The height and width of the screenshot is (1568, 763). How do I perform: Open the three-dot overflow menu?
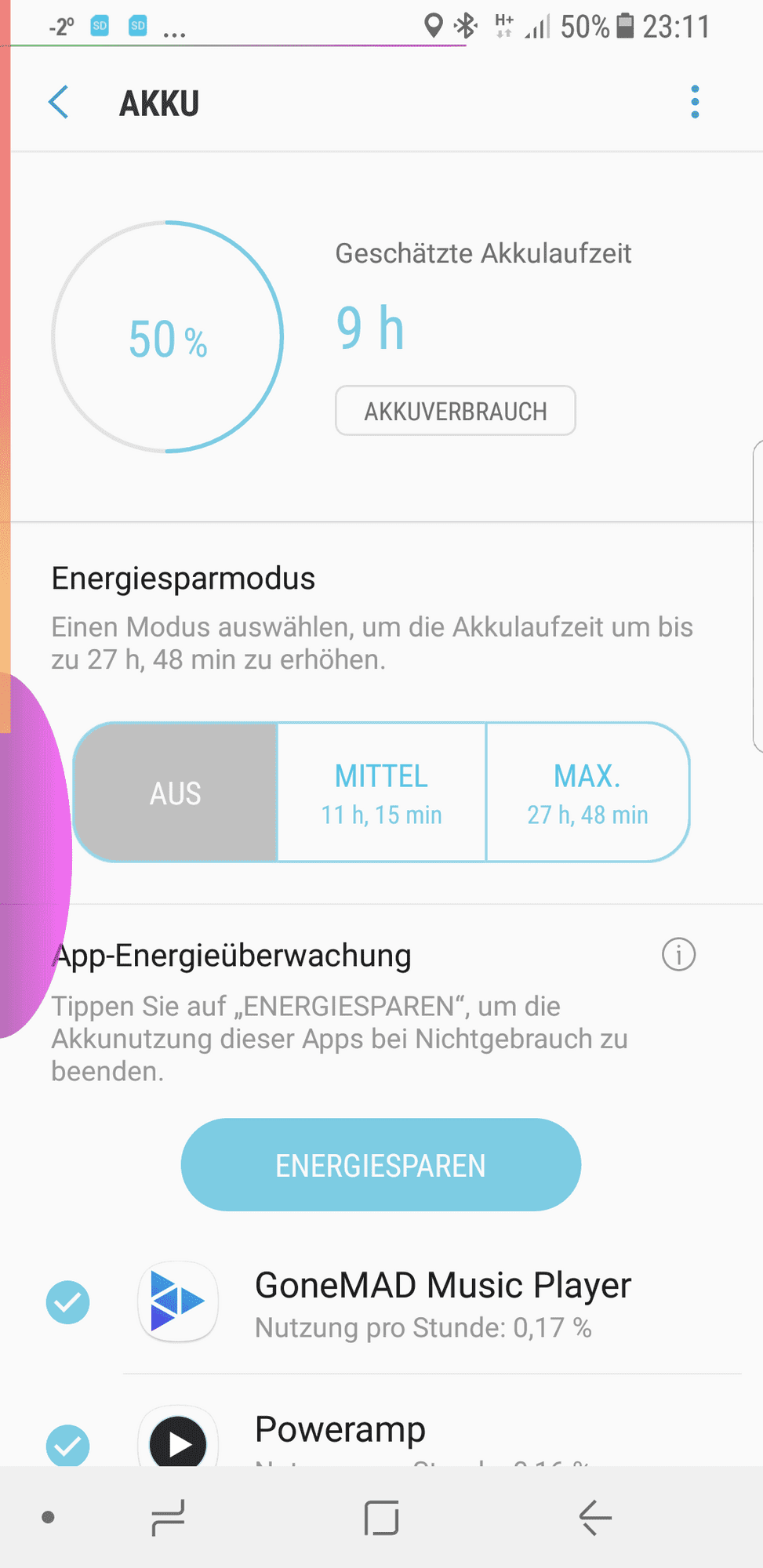(695, 103)
